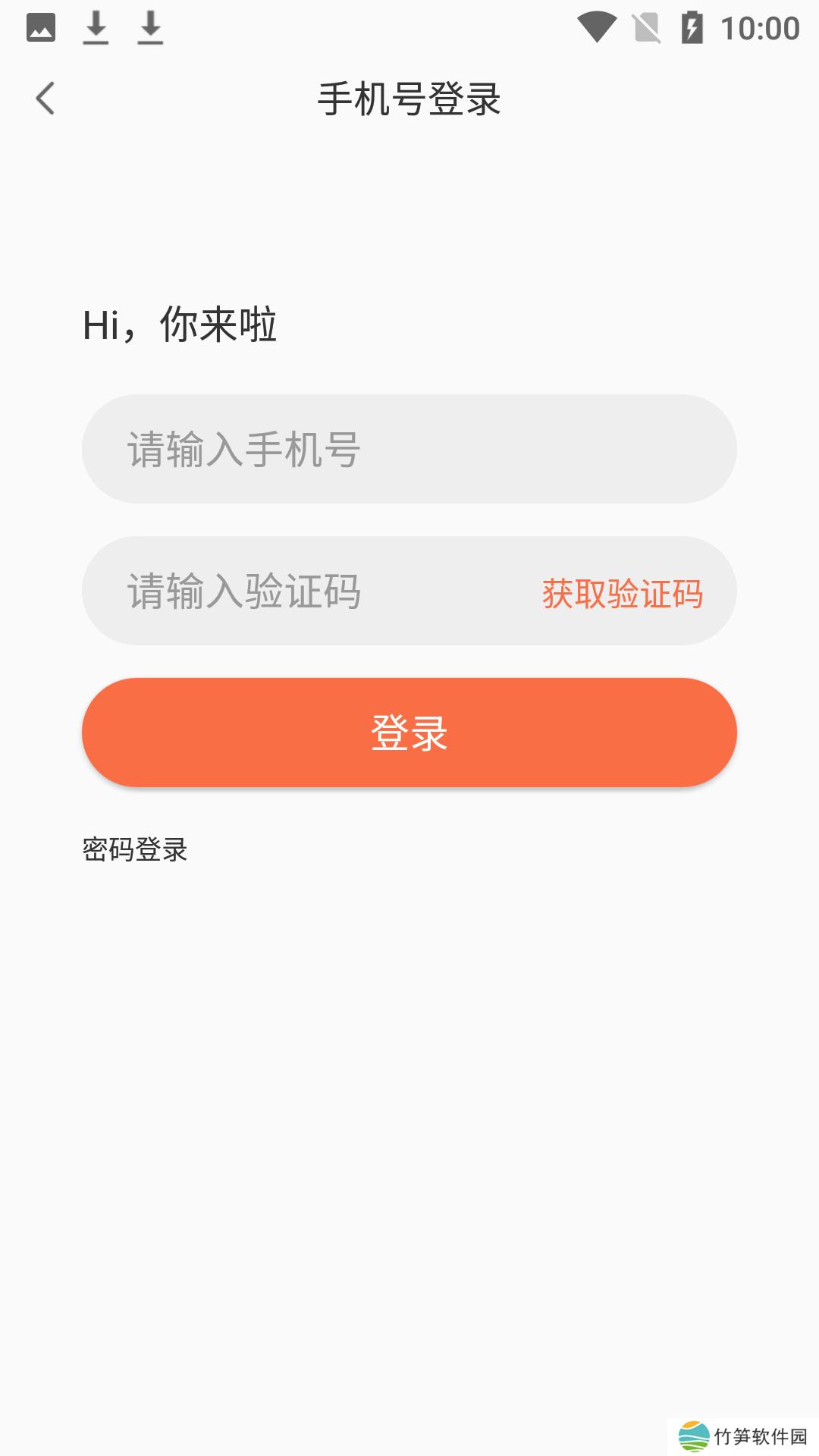Request a code via 获取验证码

point(623,593)
